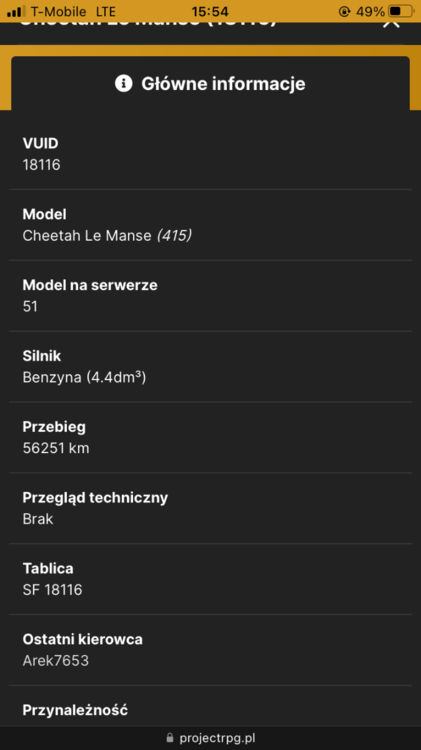The width and height of the screenshot is (421, 750).
Task: Close the vehicle details dialog
Action: click(391, 24)
